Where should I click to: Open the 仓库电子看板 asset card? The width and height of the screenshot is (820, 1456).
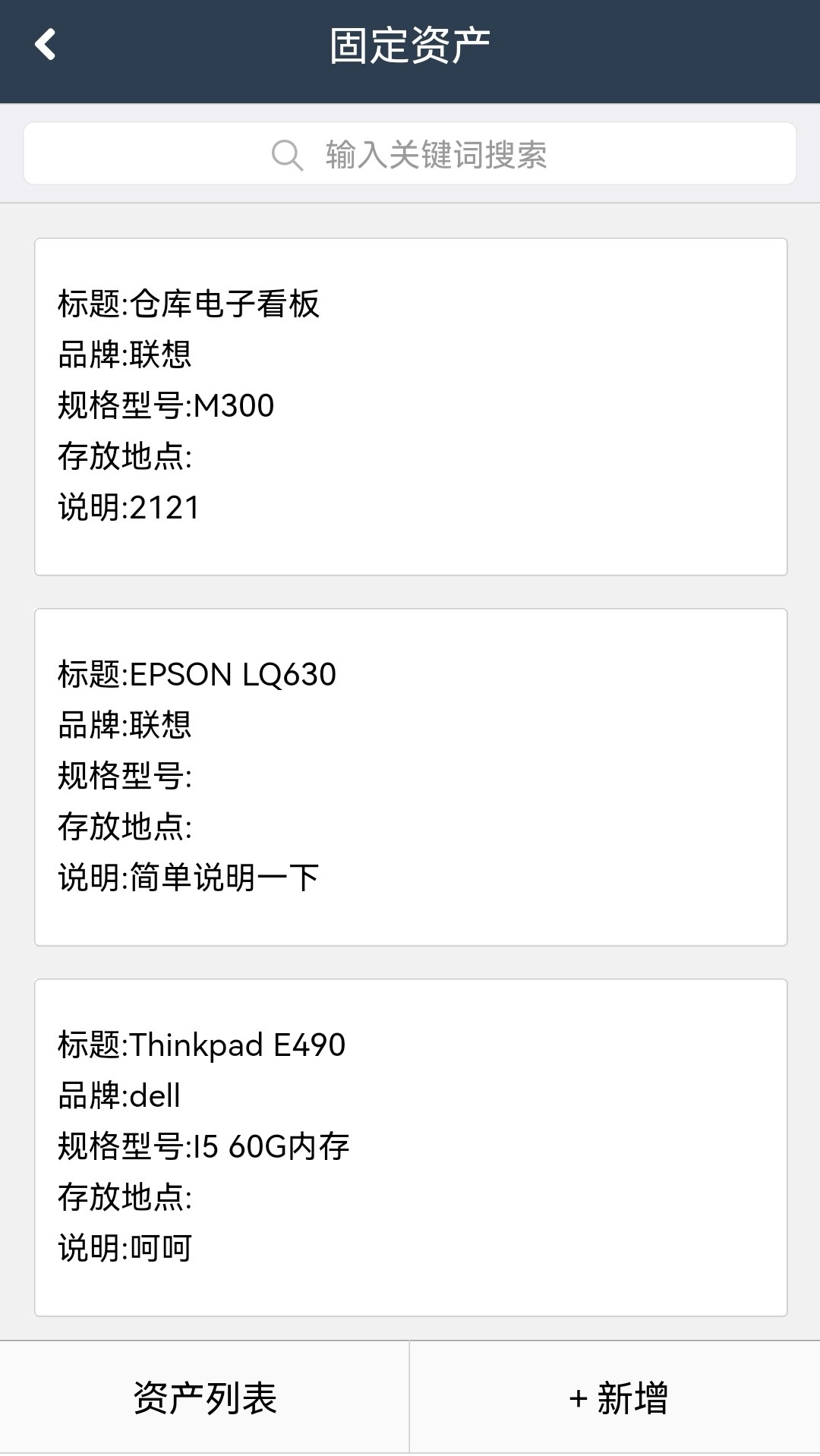point(410,406)
